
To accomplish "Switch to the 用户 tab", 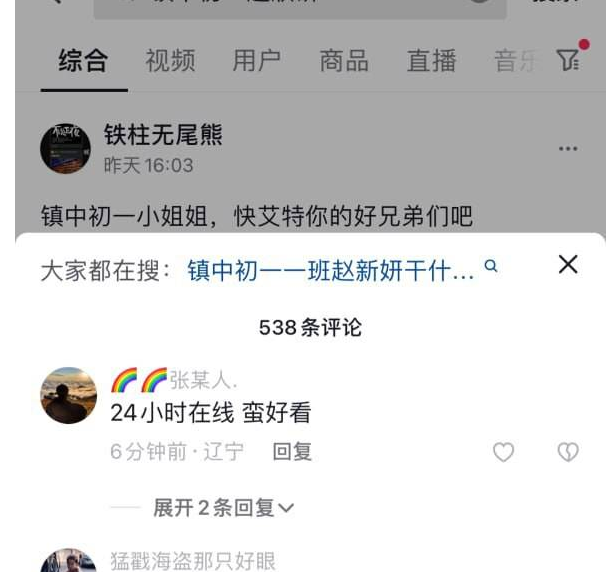I will (x=257, y=61).
